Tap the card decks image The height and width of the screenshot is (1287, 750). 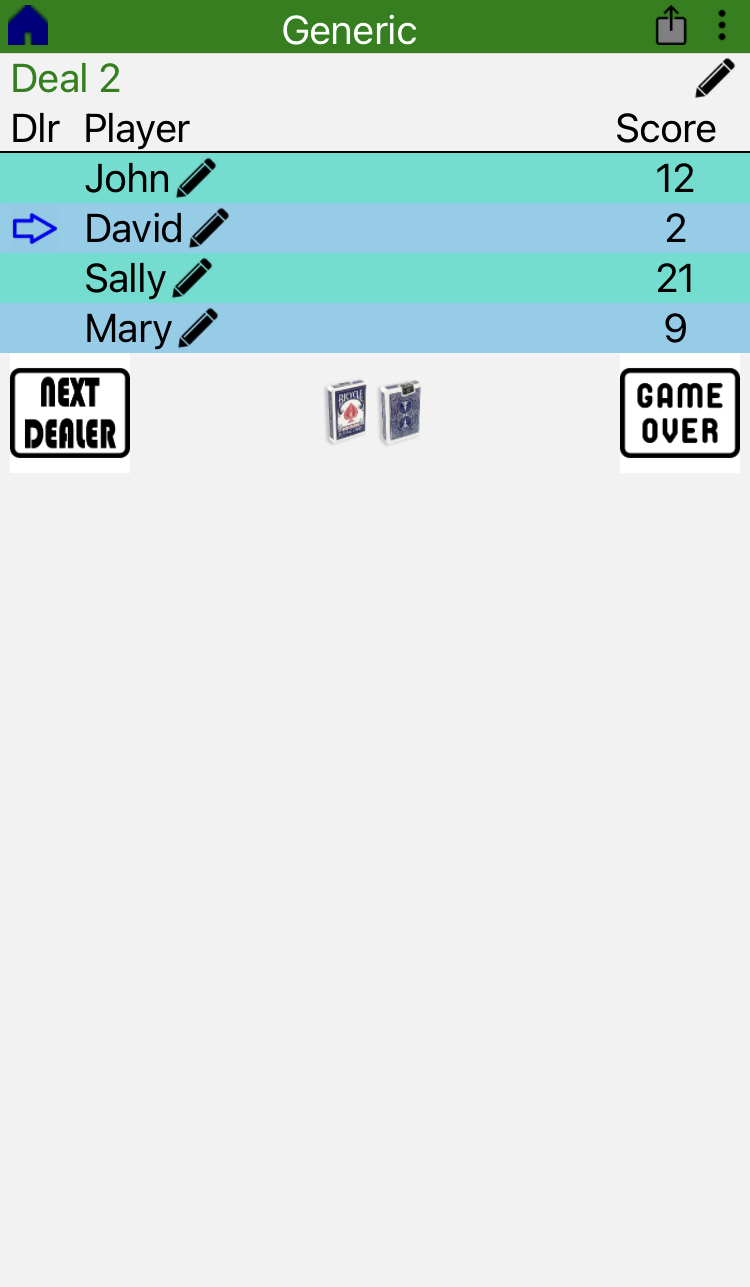click(x=374, y=412)
